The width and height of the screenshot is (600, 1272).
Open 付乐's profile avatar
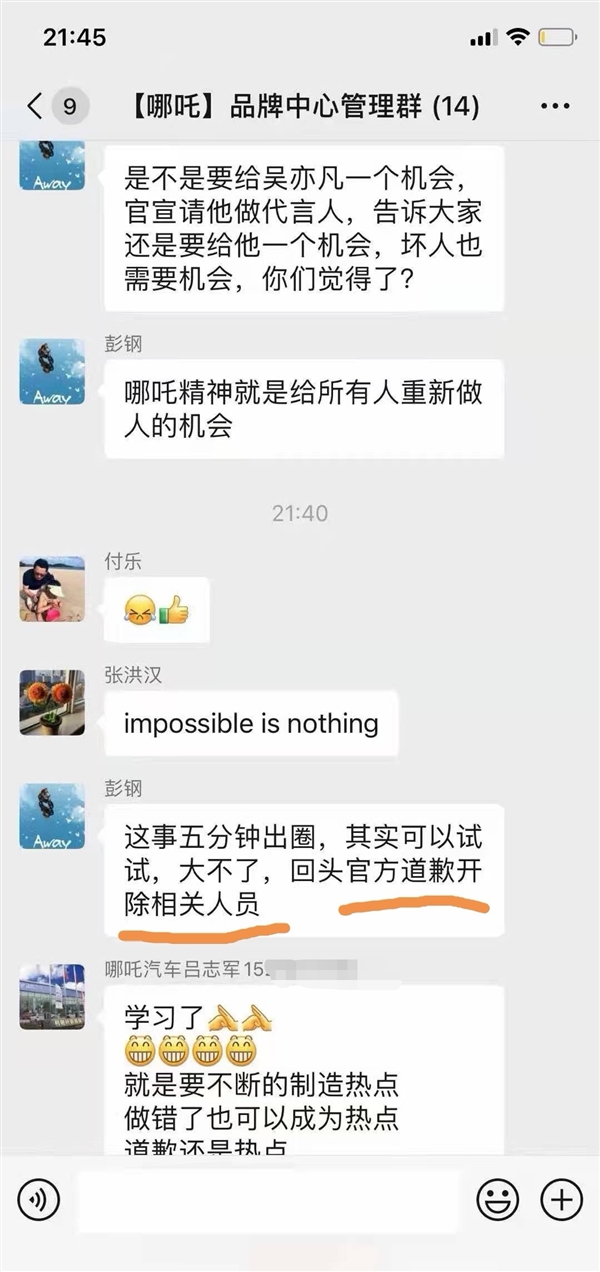(x=52, y=589)
